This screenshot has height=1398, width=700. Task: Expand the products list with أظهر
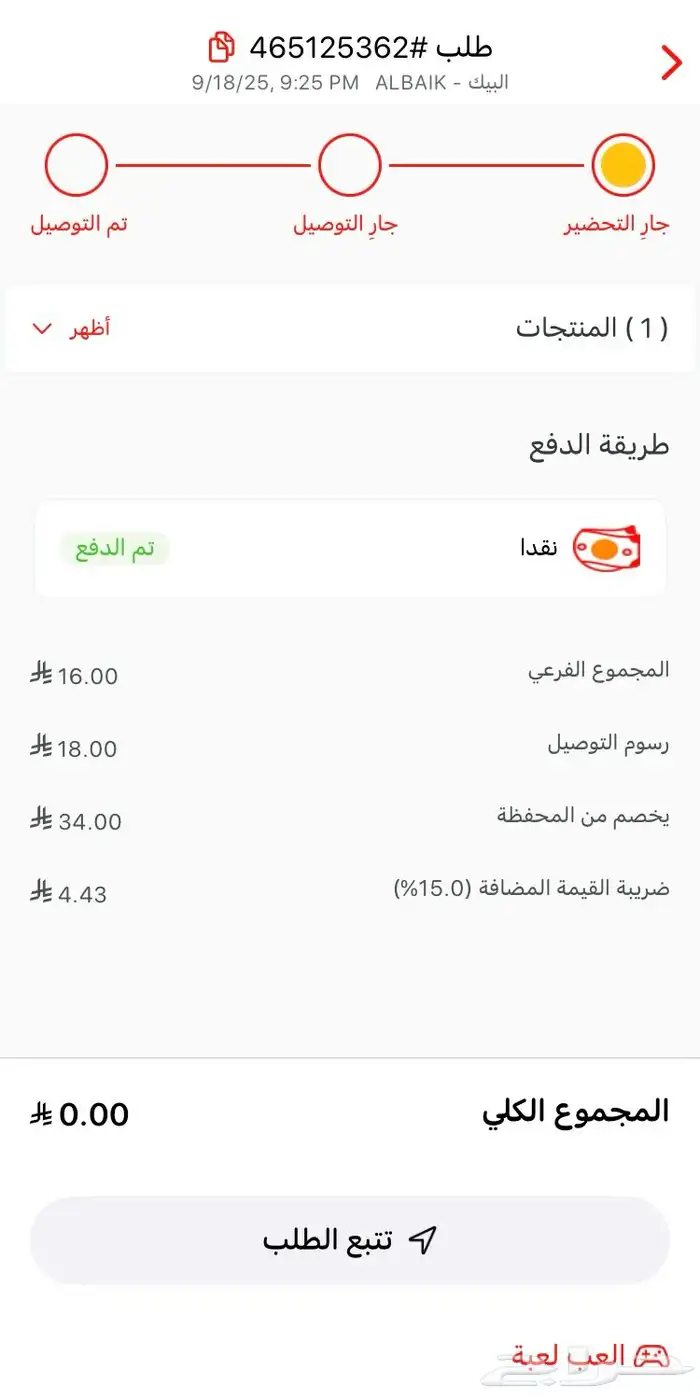(72, 329)
